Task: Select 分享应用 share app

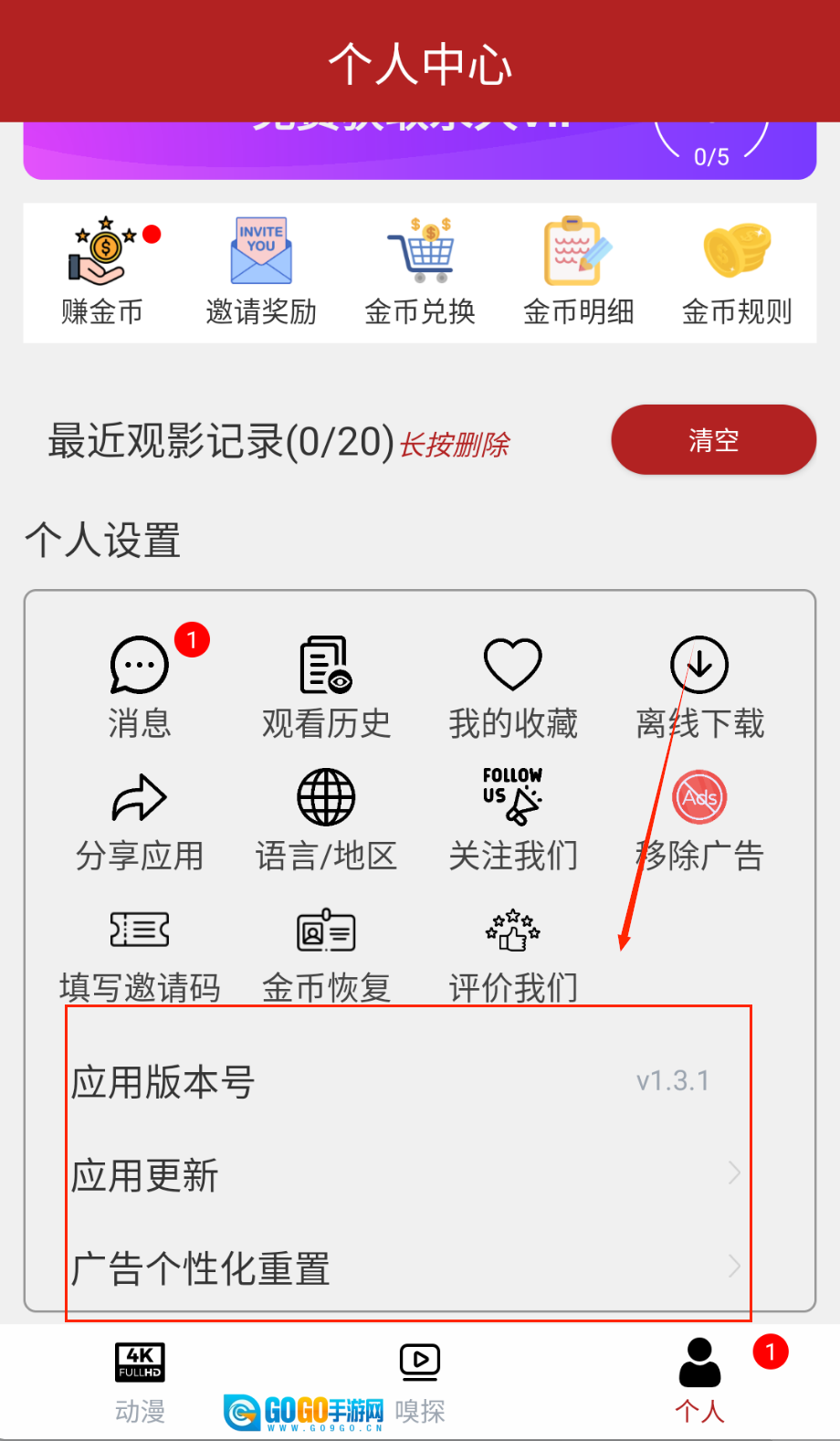Action: 140,819
